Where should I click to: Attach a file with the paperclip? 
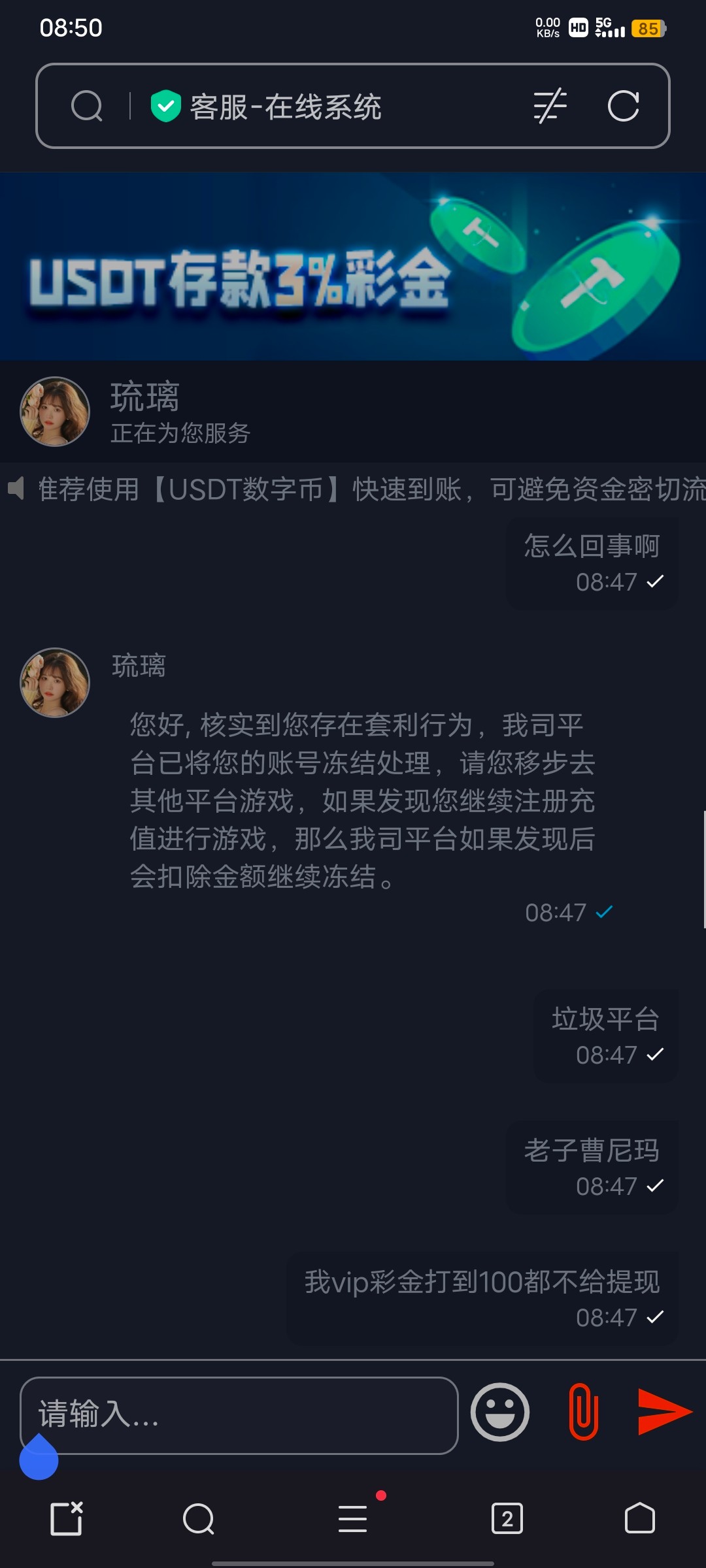pyautogui.click(x=583, y=1413)
